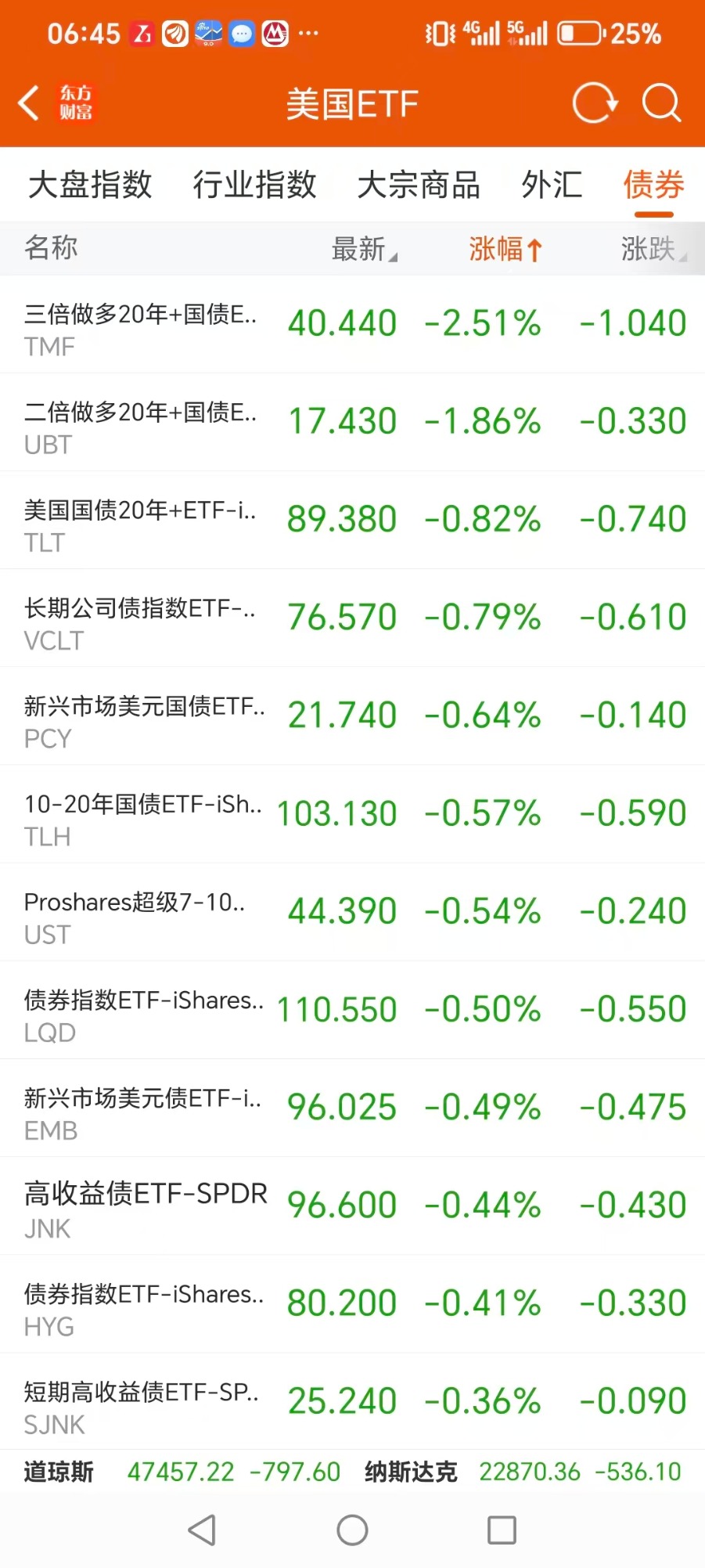This screenshot has height=1568, width=705.
Task: Tap the SJNK ETF row
Action: 352,1403
